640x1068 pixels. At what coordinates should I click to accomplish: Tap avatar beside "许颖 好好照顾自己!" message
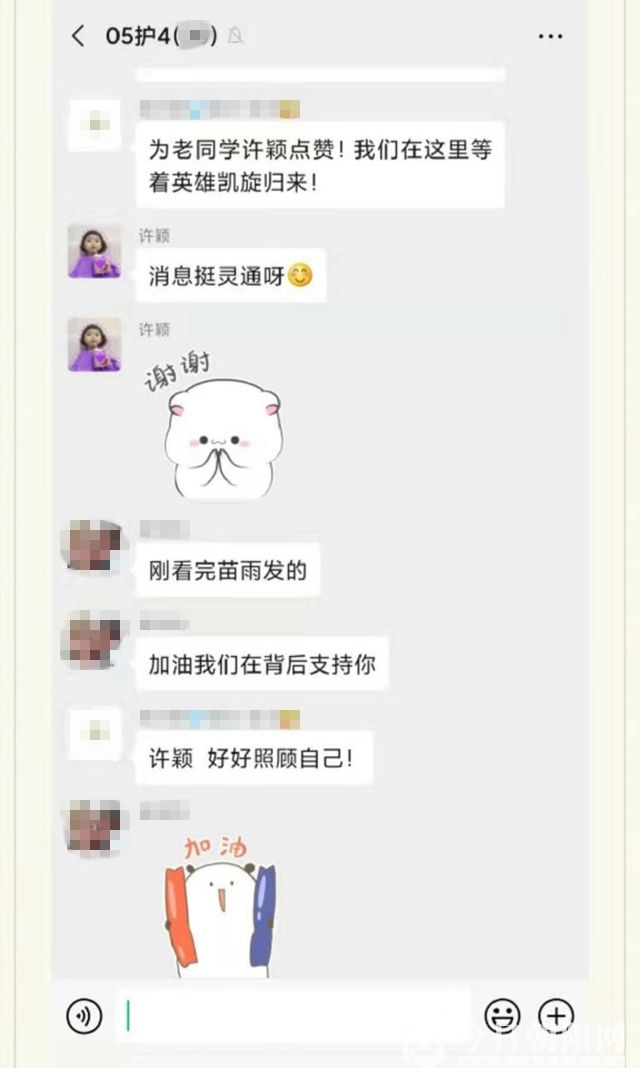pos(94,736)
